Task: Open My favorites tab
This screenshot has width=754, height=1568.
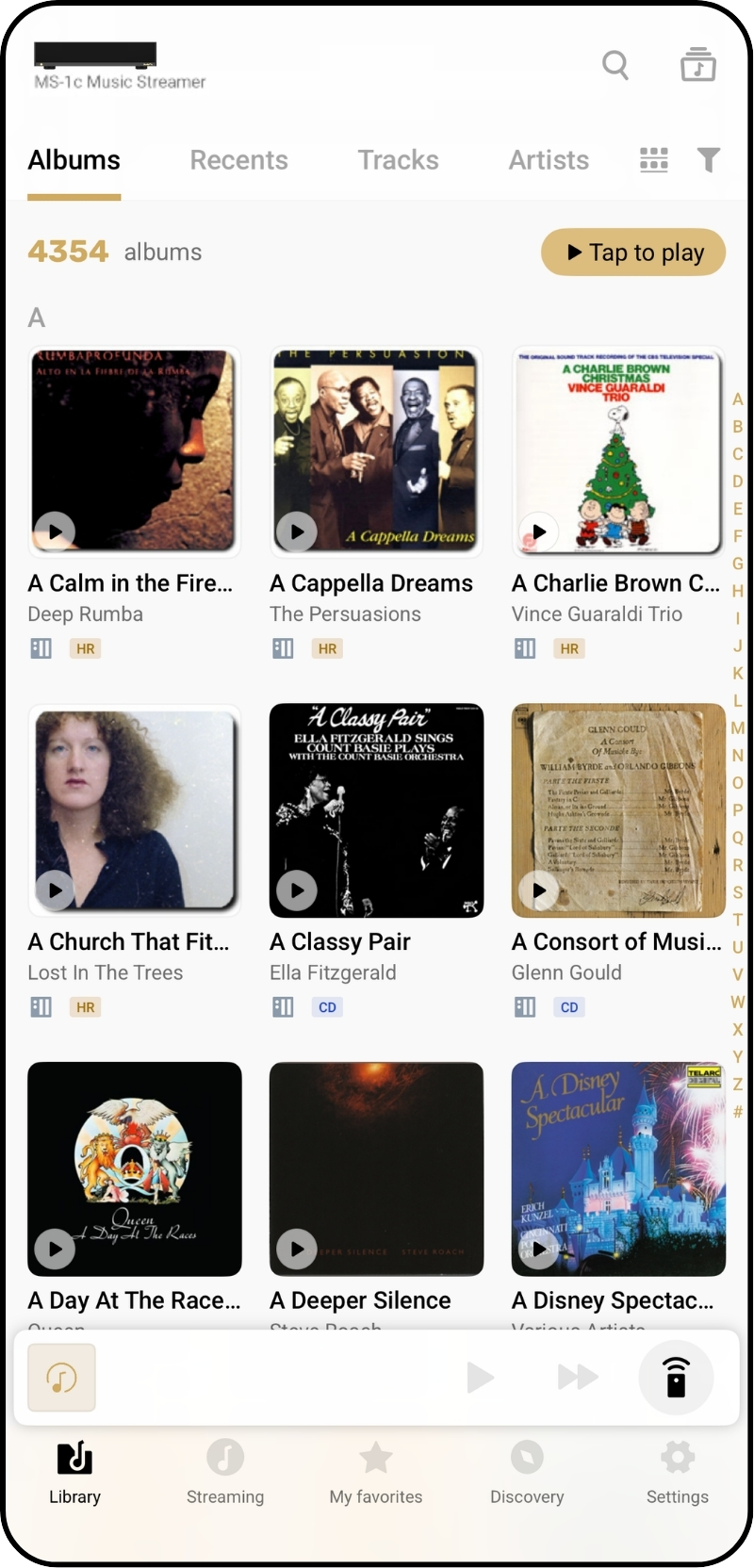Action: click(x=376, y=1474)
